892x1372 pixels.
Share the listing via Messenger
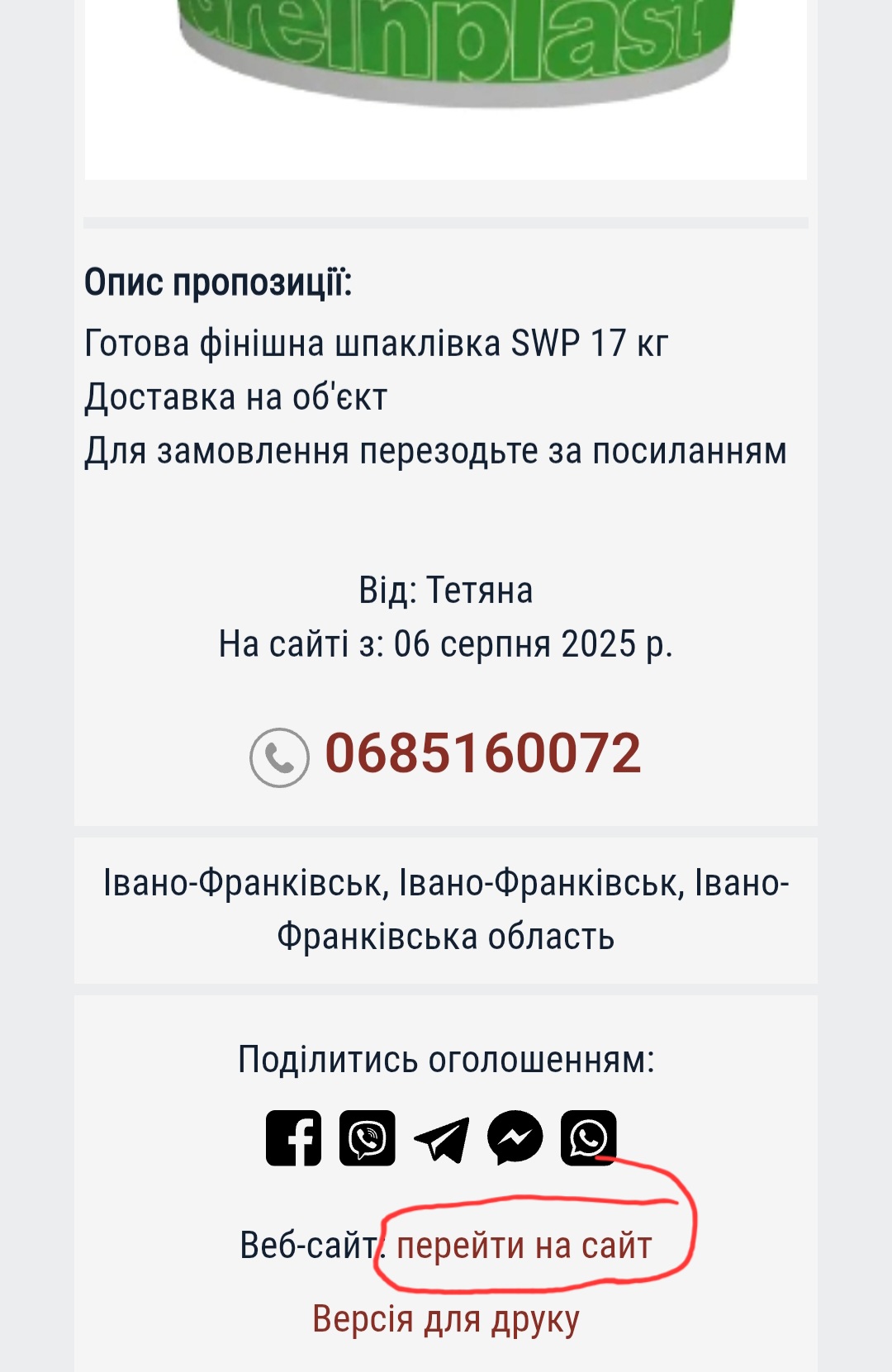(515, 1137)
